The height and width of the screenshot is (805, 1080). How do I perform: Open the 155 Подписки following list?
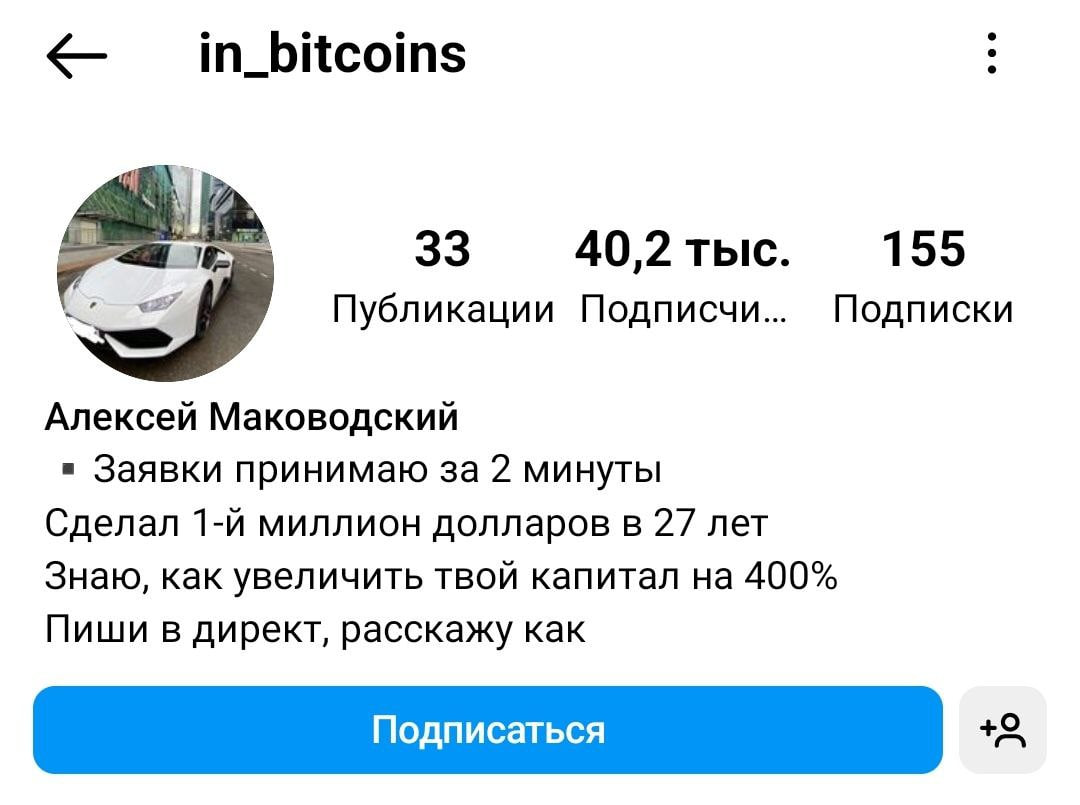(x=923, y=277)
